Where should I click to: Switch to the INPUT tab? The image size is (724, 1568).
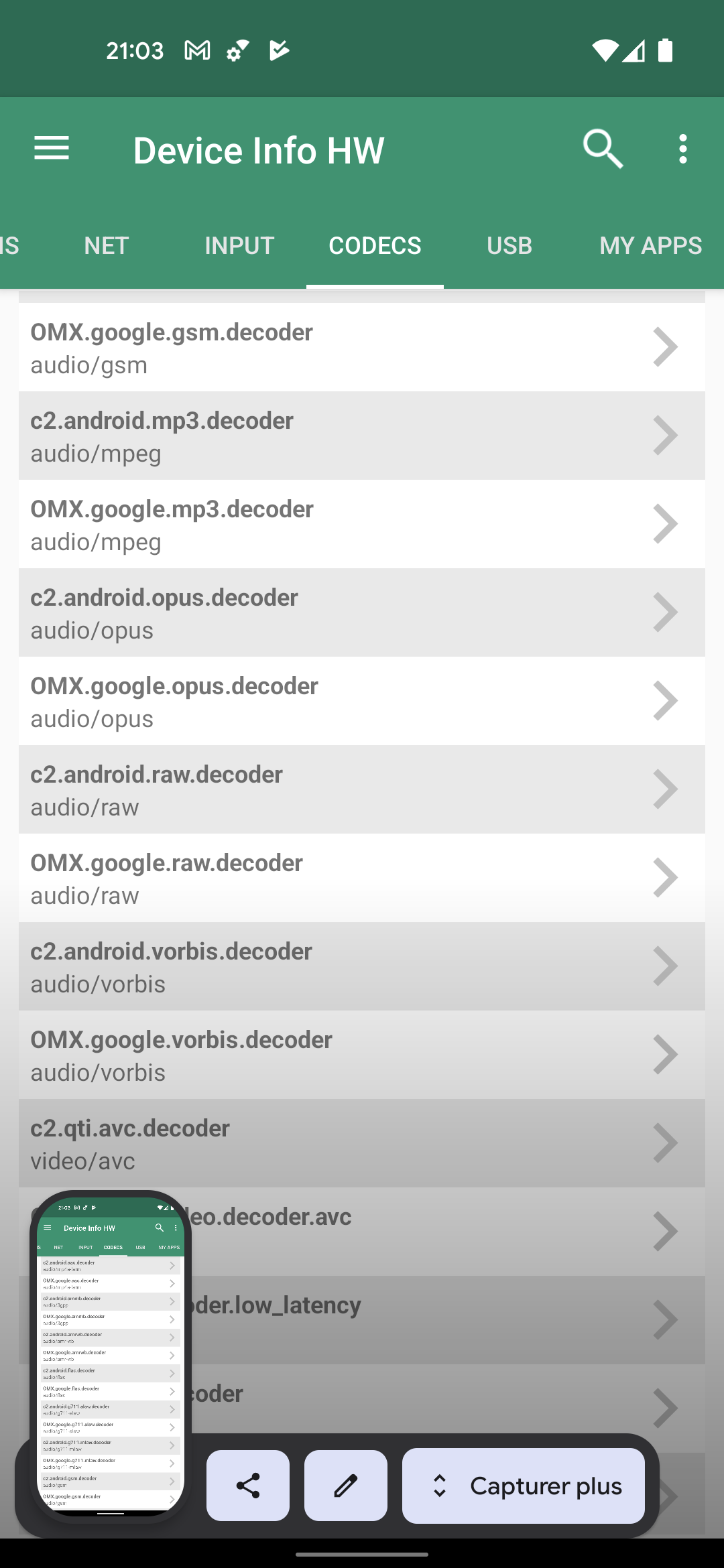[239, 246]
